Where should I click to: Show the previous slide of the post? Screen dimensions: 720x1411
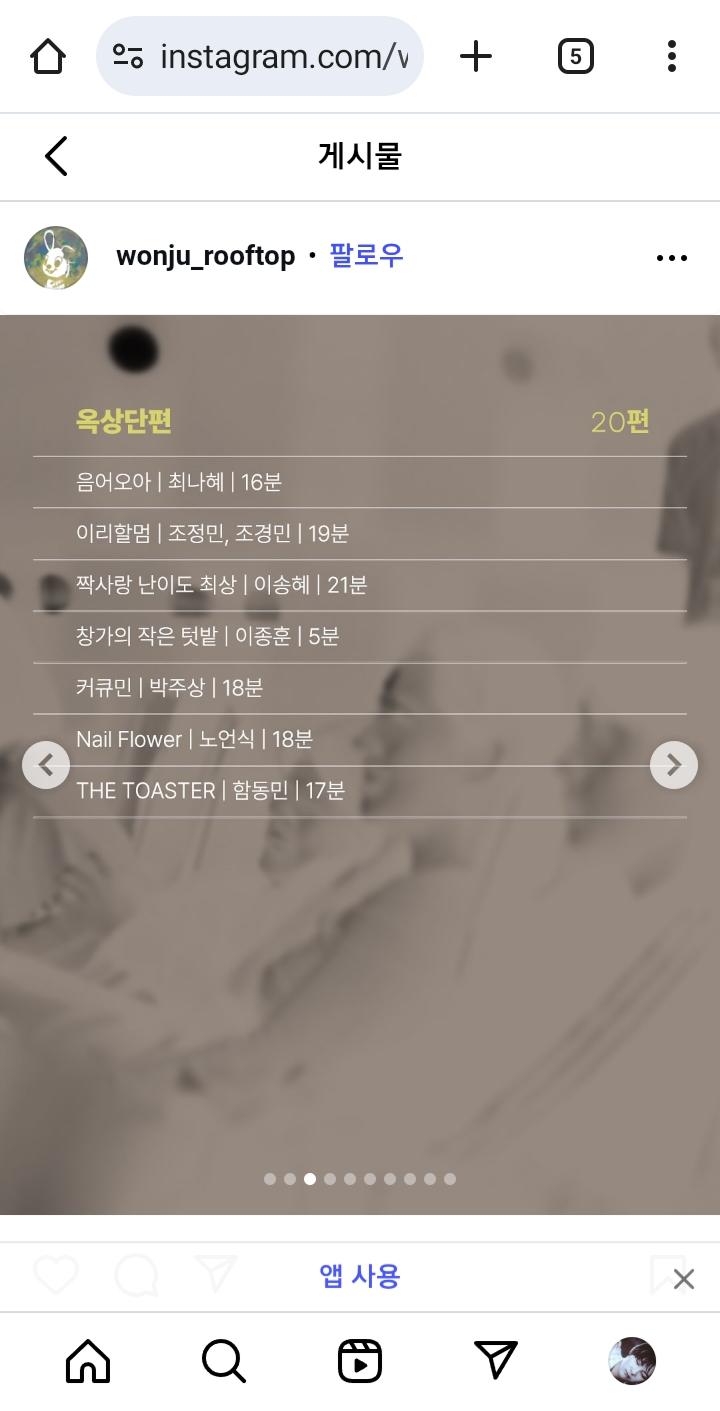coord(46,765)
